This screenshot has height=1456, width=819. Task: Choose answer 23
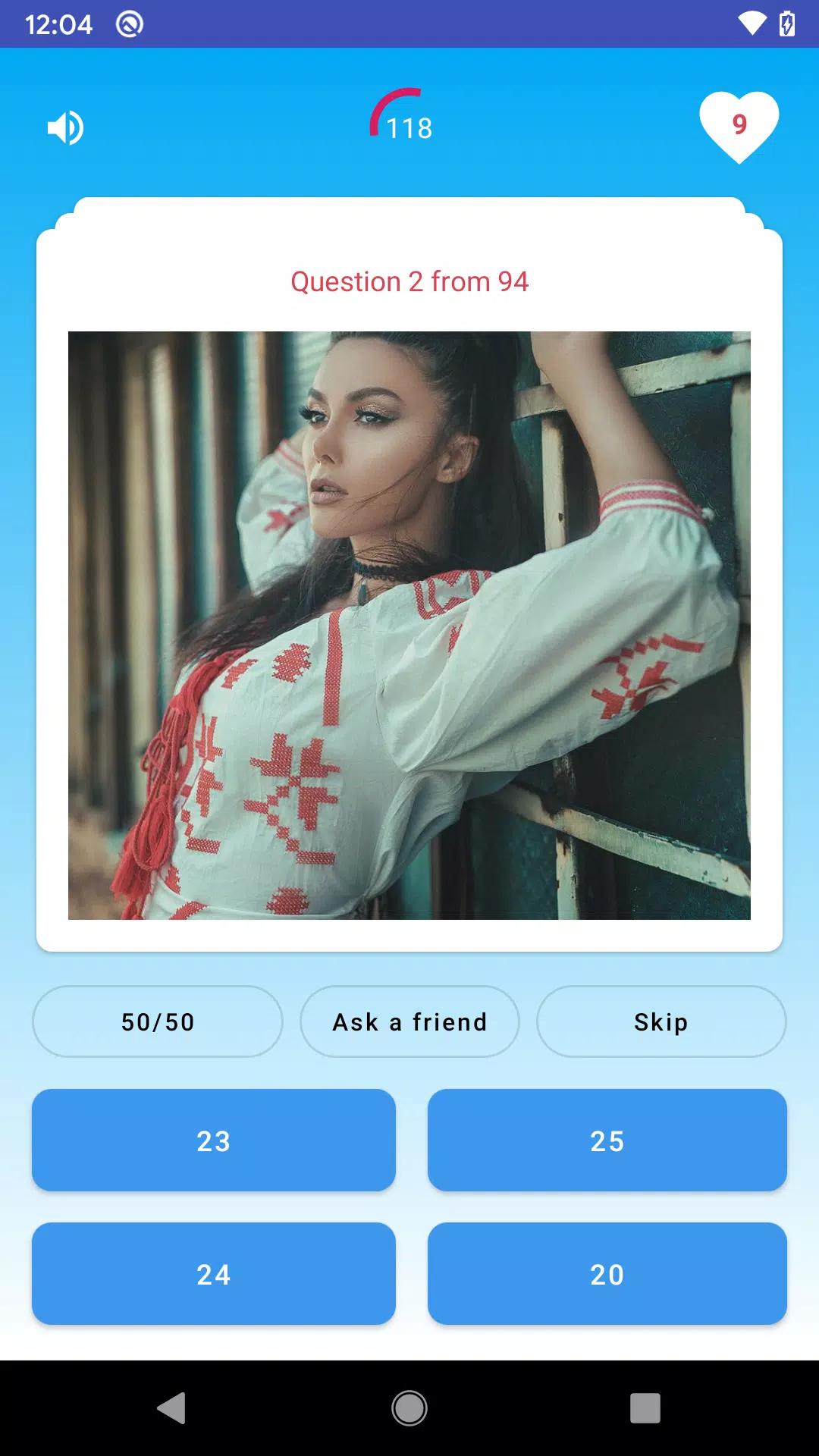[x=213, y=1141]
